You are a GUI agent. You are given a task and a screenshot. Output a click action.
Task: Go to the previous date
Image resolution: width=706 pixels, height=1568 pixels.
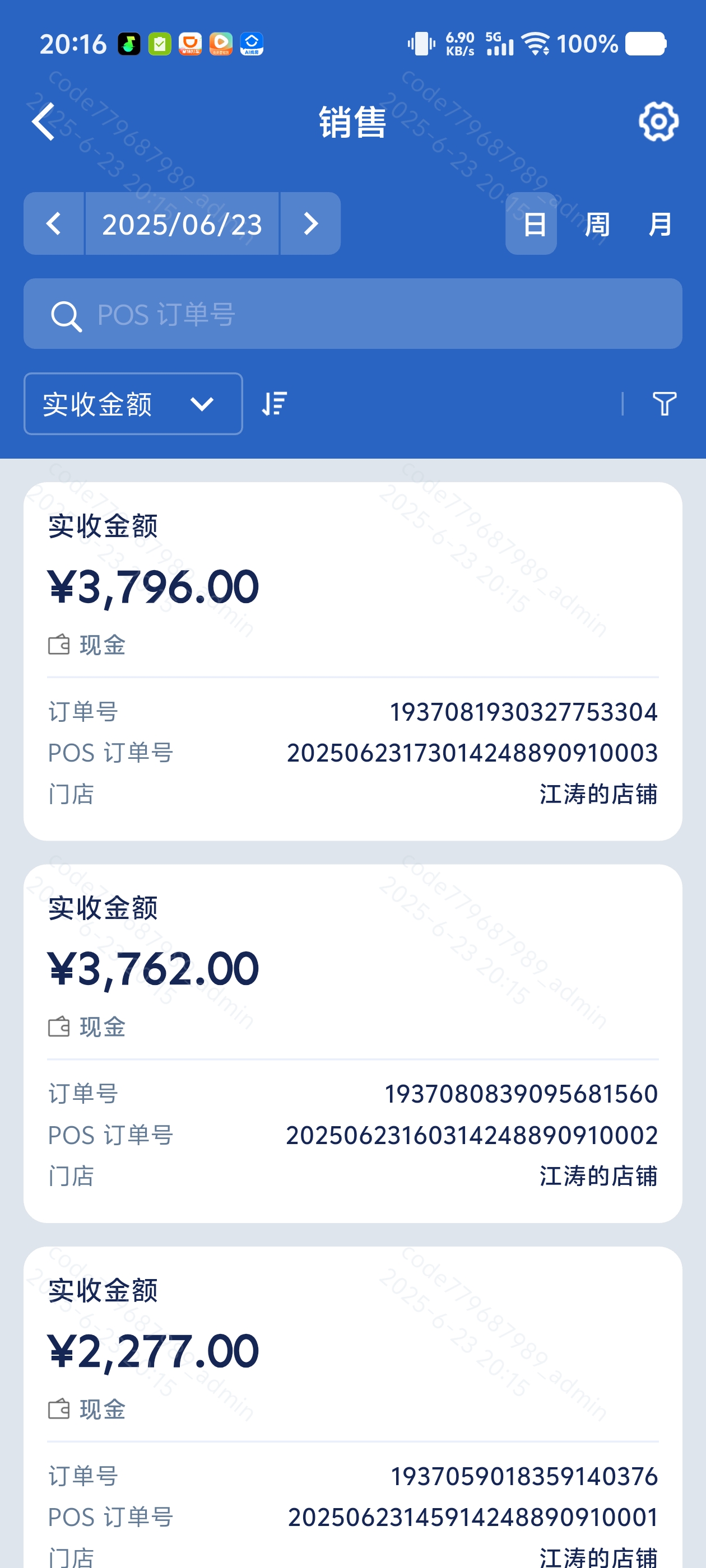click(54, 223)
